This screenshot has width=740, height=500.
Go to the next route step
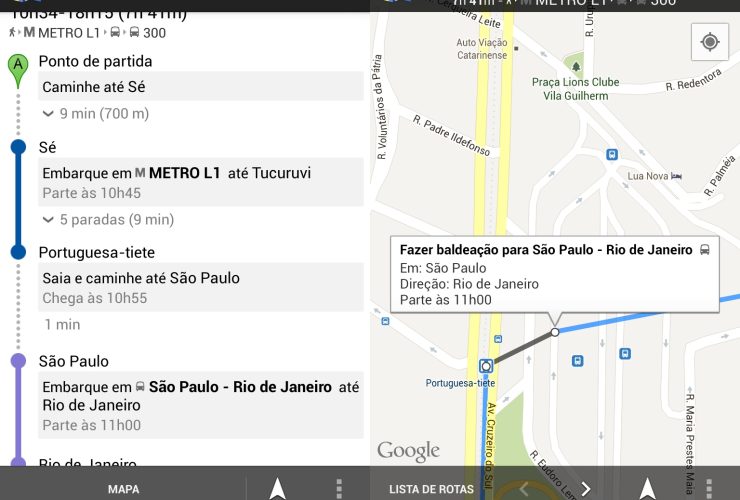click(586, 488)
